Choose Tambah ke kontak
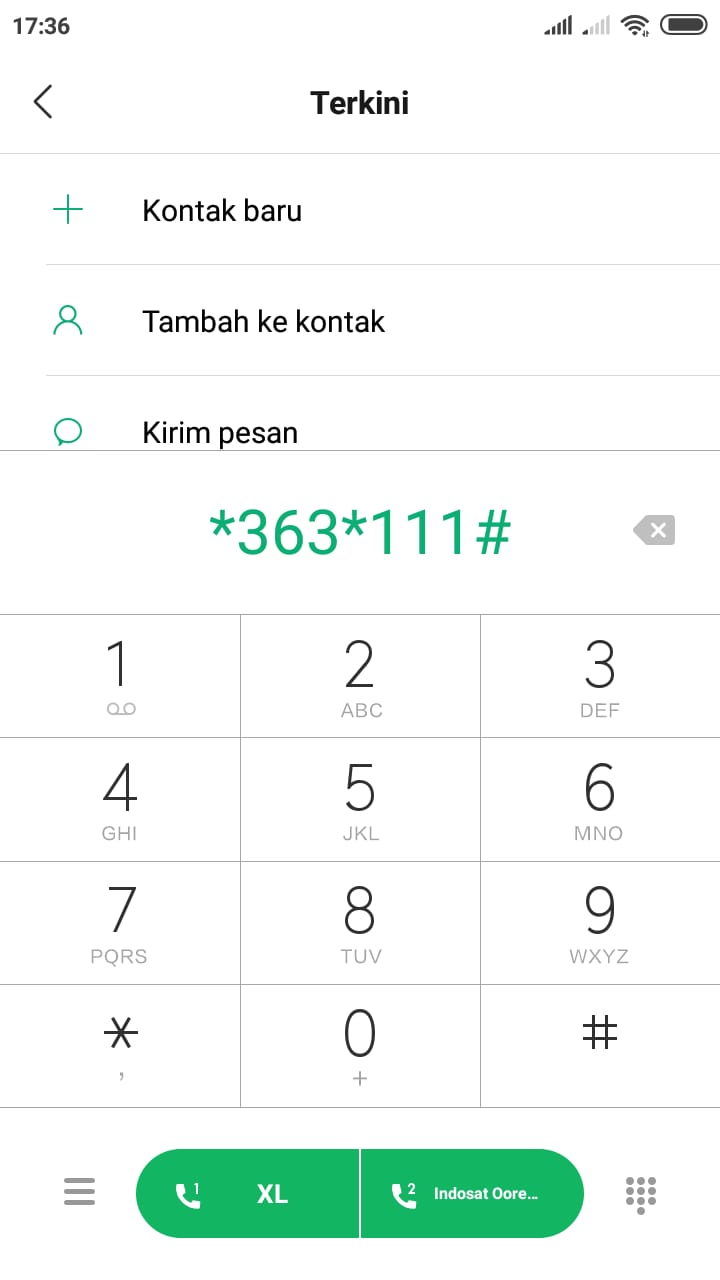The width and height of the screenshot is (720, 1280). (x=263, y=322)
